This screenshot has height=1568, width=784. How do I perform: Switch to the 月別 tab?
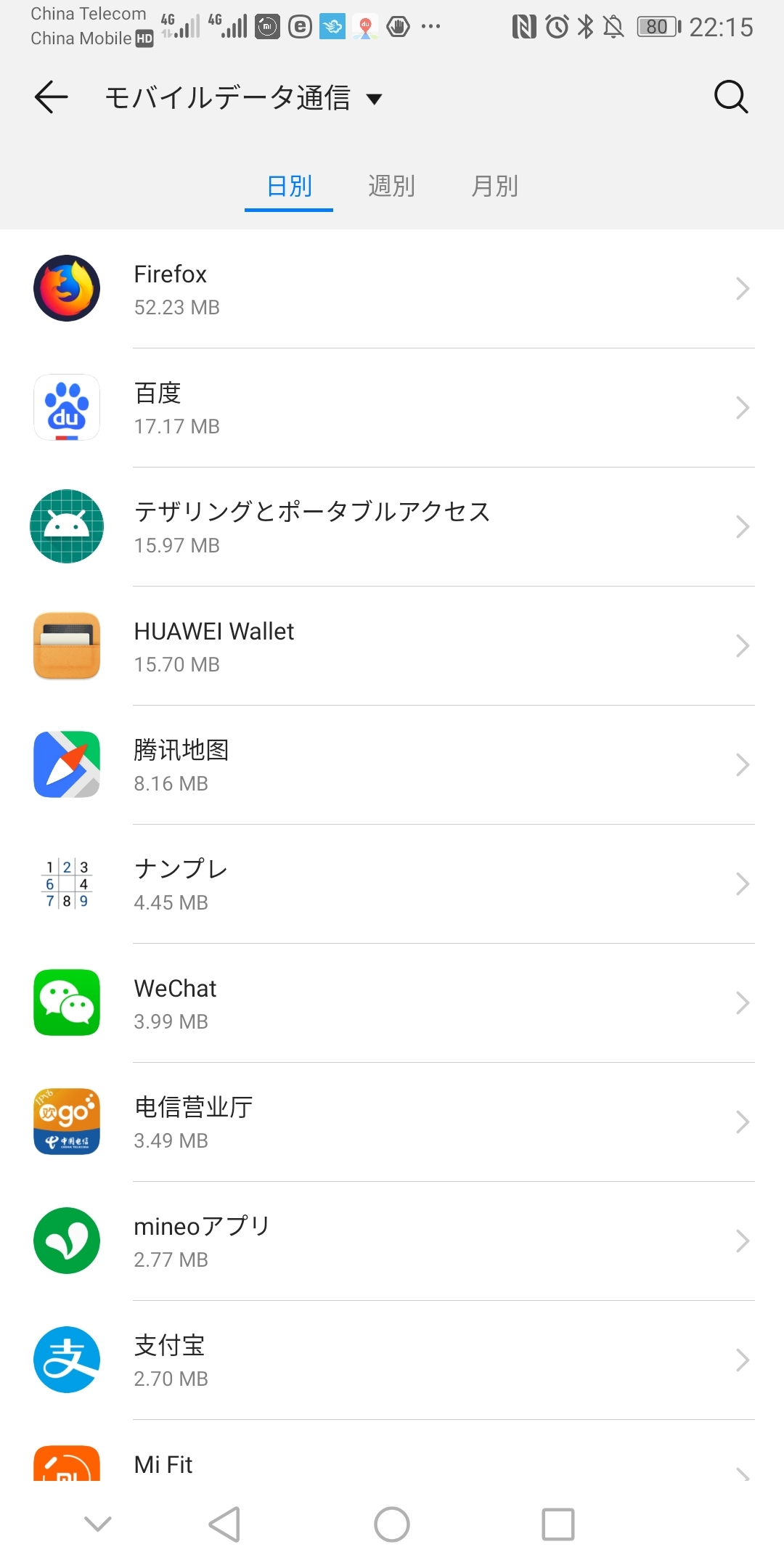click(x=494, y=187)
